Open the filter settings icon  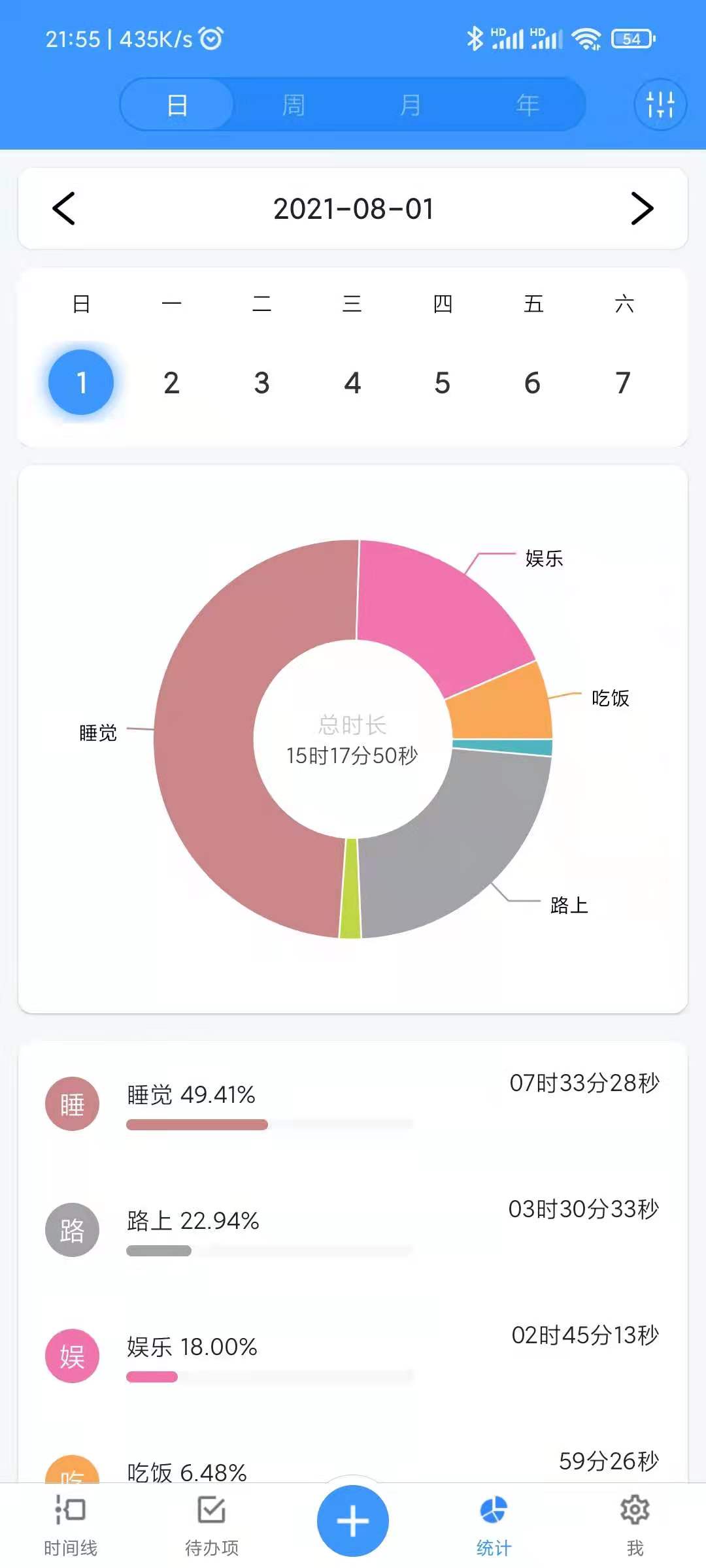tap(660, 105)
